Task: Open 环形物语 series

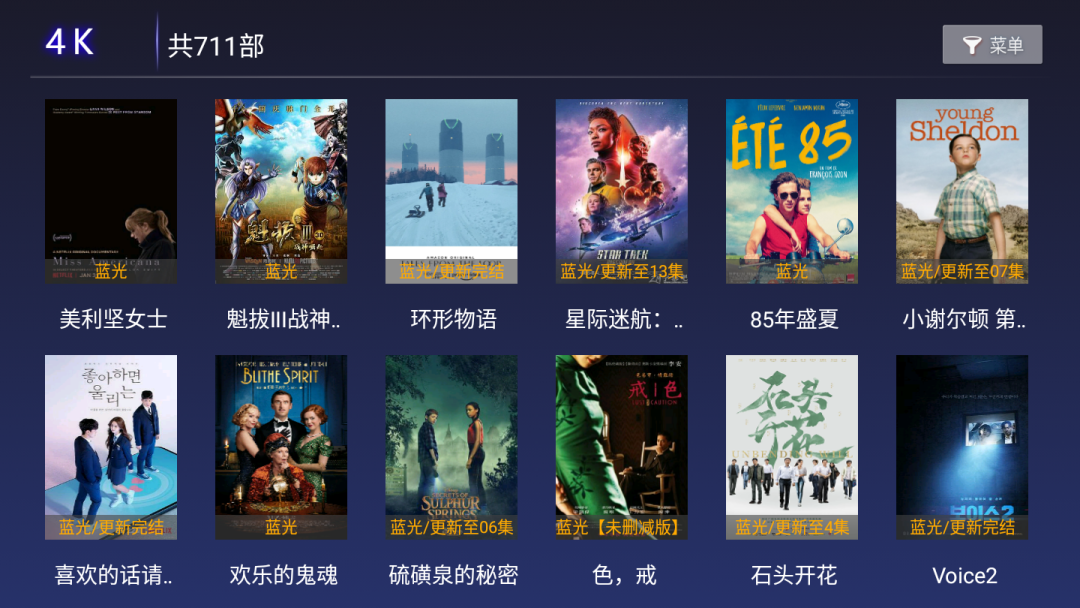Action: 451,191
